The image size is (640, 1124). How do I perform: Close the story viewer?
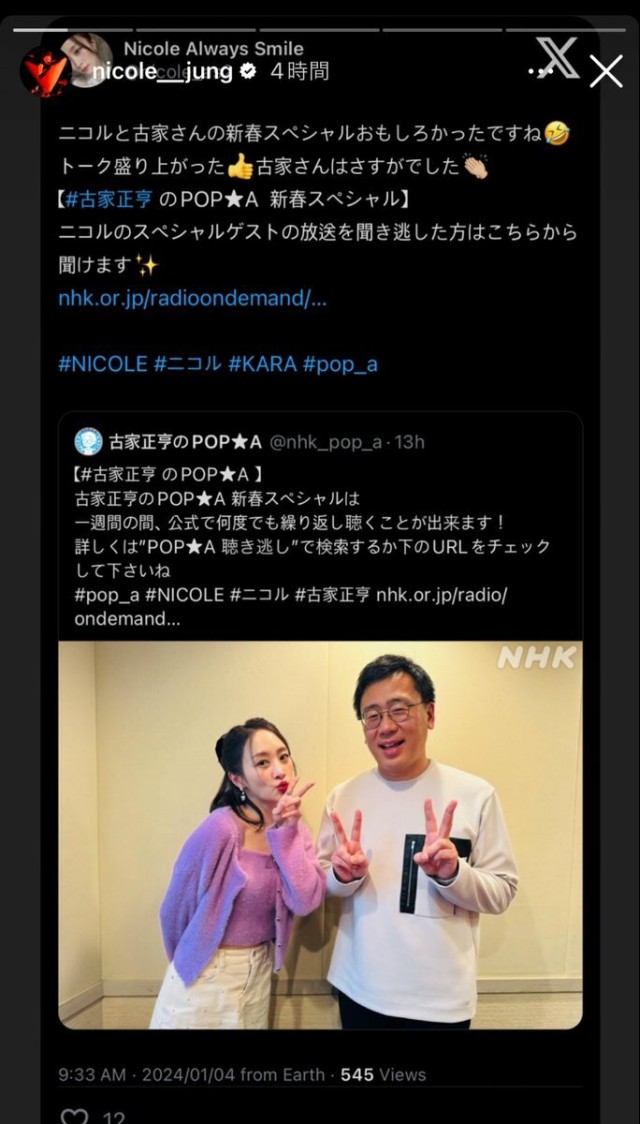[x=606, y=72]
